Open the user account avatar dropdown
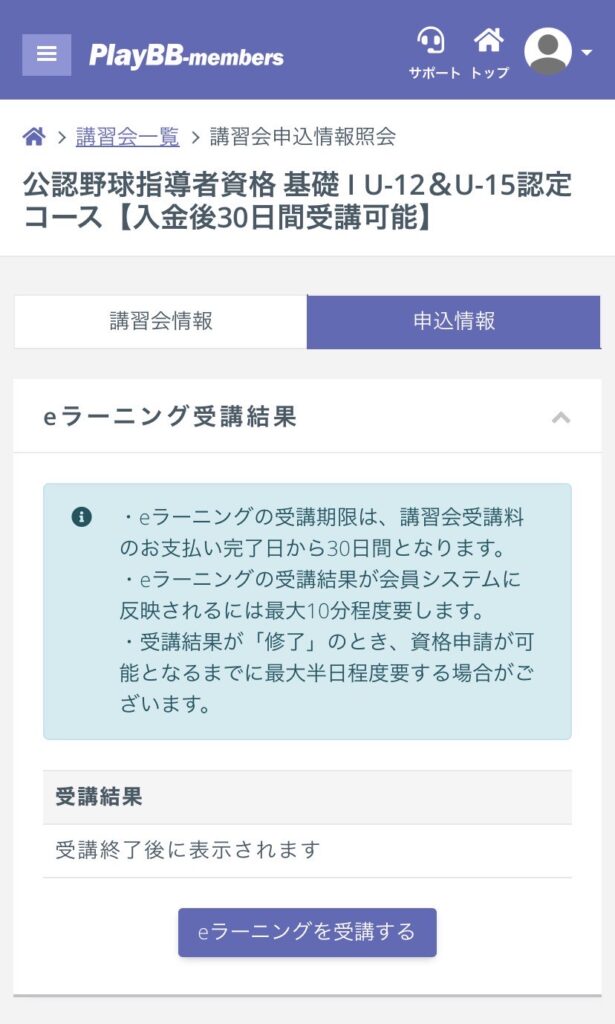615x1024 pixels. tap(557, 52)
